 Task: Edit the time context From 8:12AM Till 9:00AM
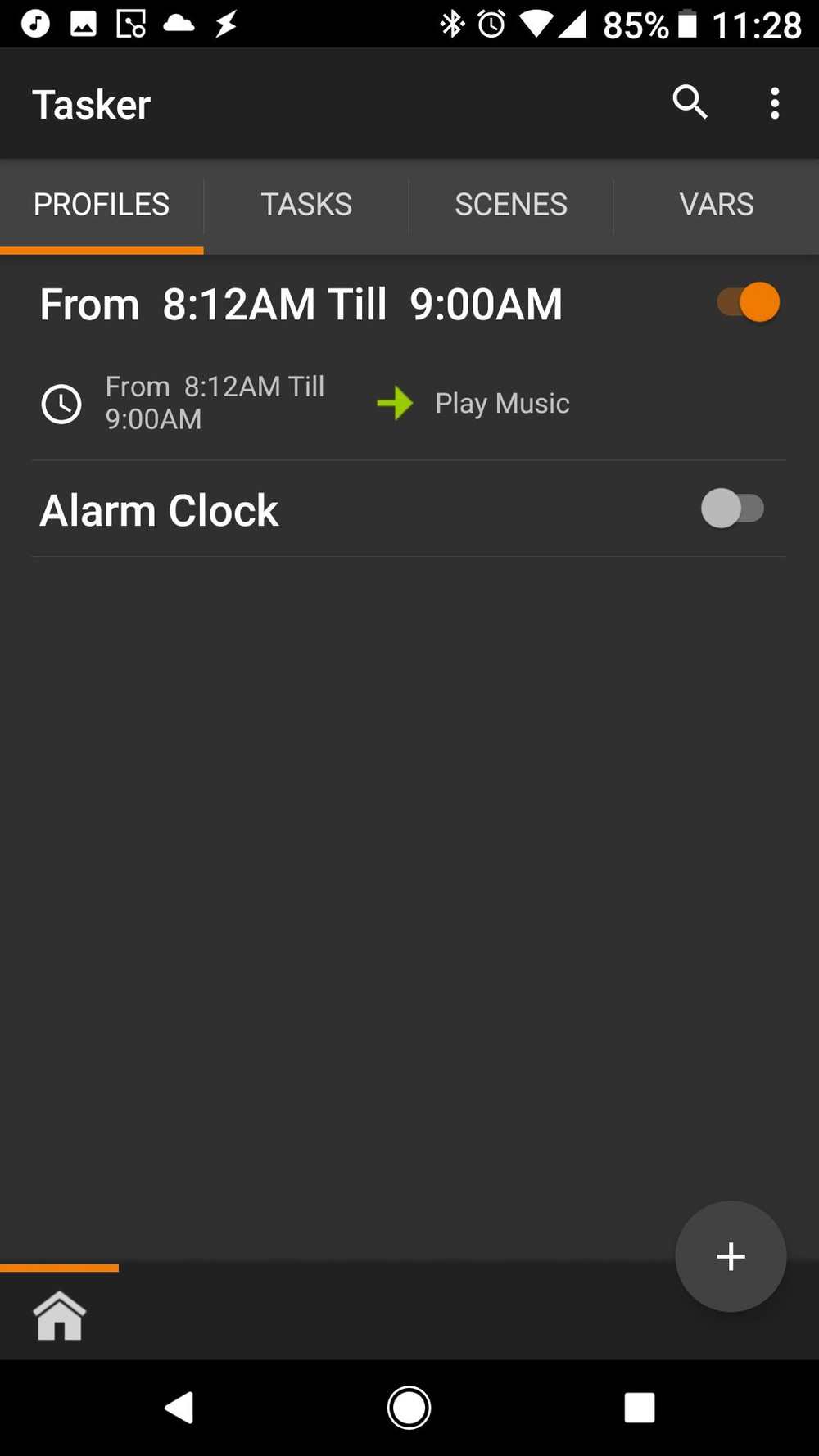tap(215, 403)
